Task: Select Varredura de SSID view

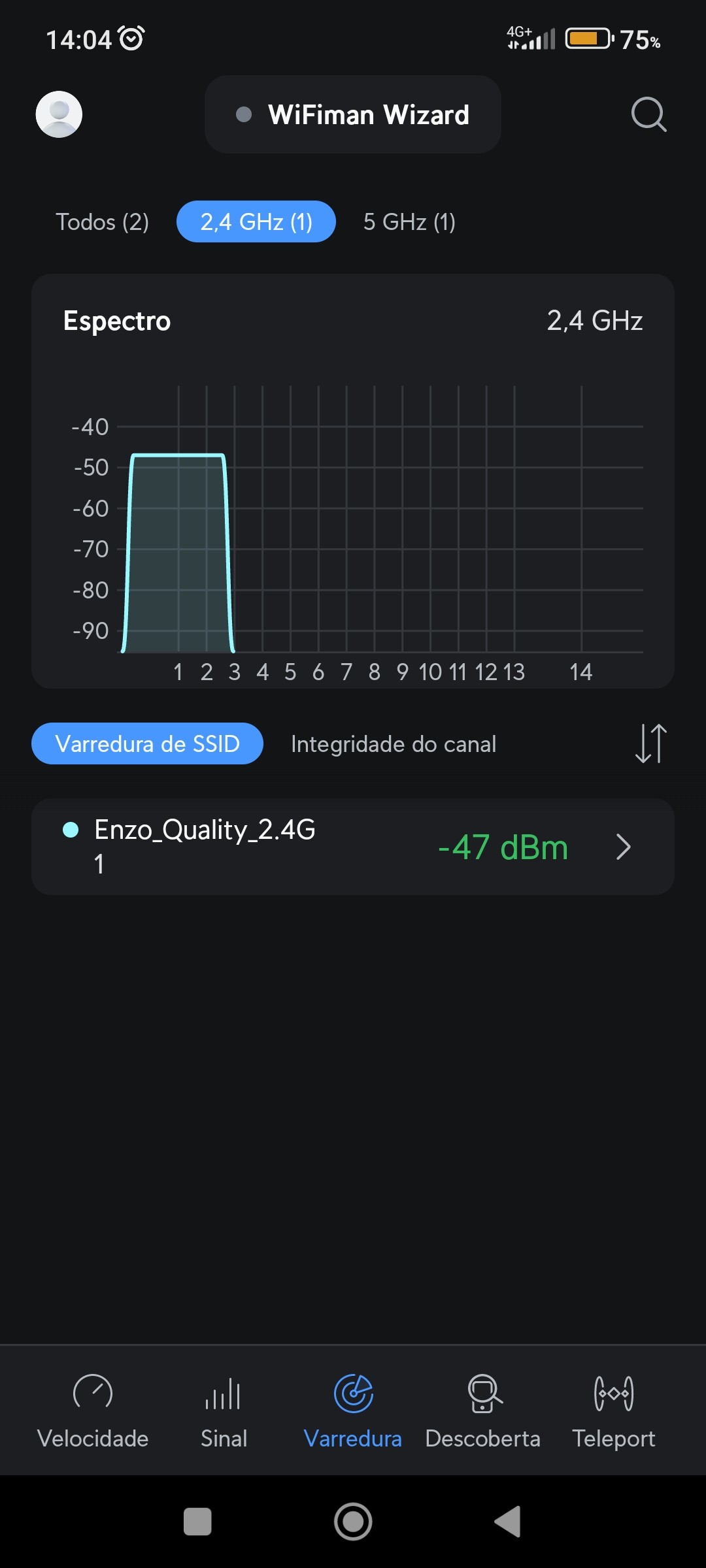Action: [147, 743]
